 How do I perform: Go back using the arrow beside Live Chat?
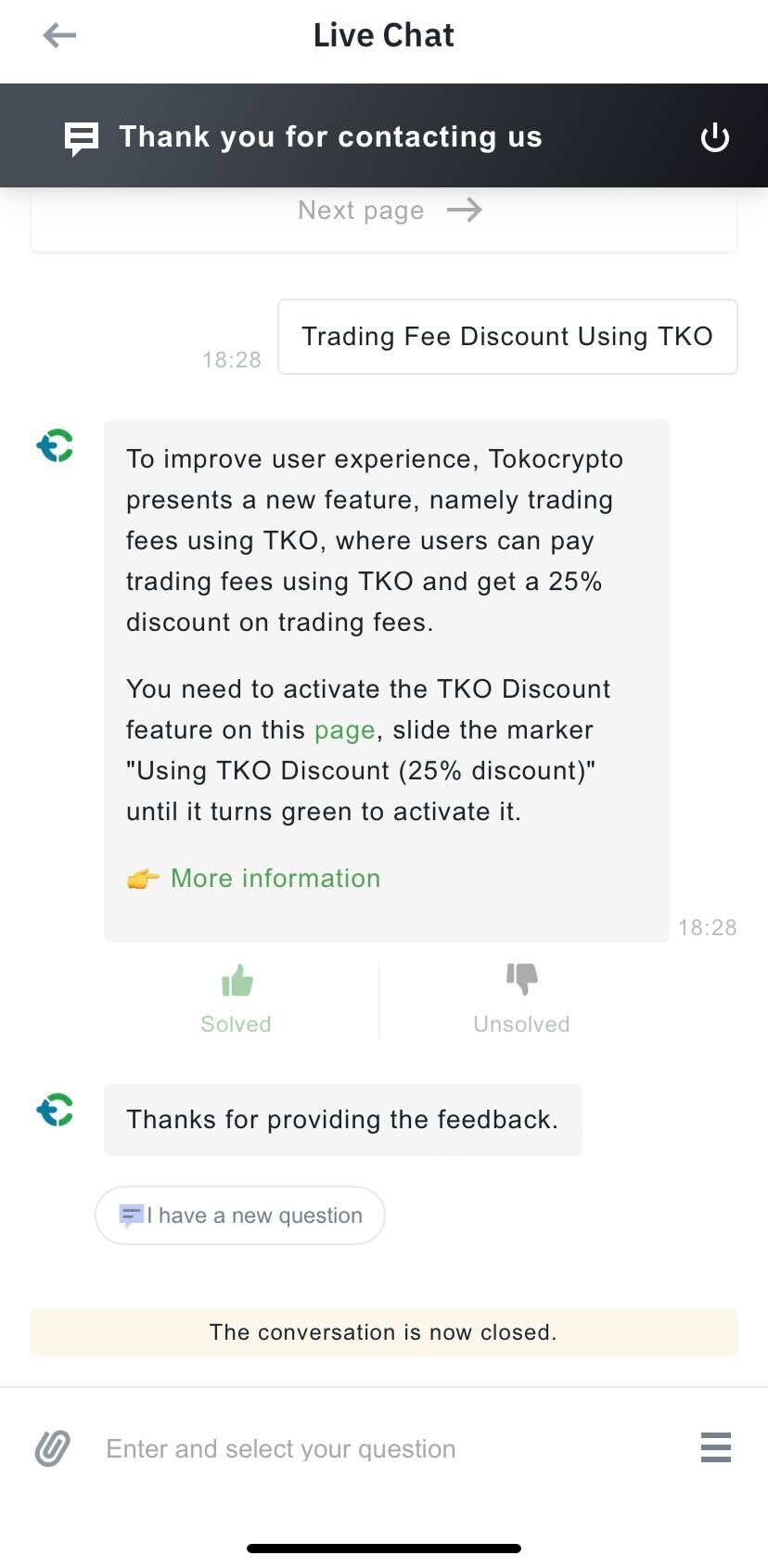click(59, 35)
